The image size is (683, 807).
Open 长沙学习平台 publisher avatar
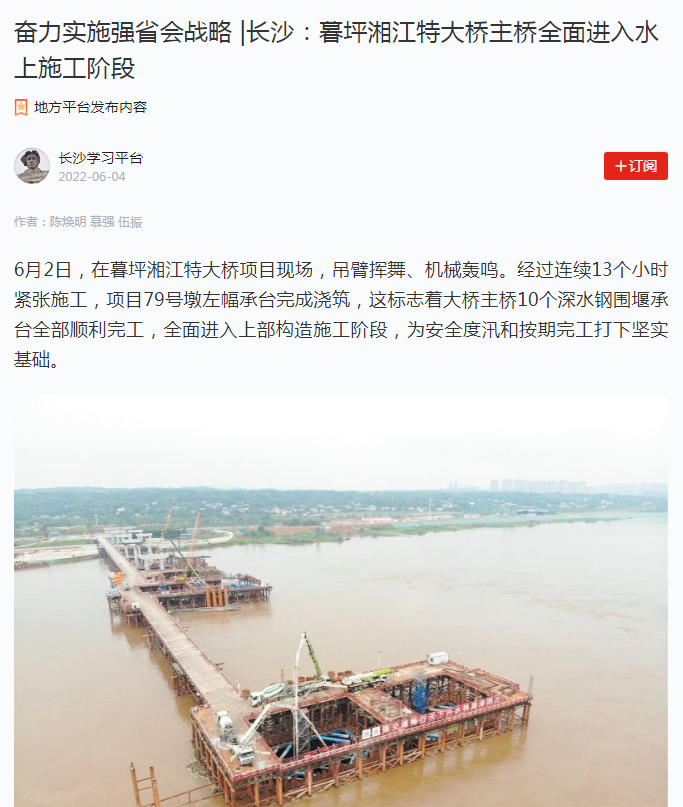coord(32,166)
